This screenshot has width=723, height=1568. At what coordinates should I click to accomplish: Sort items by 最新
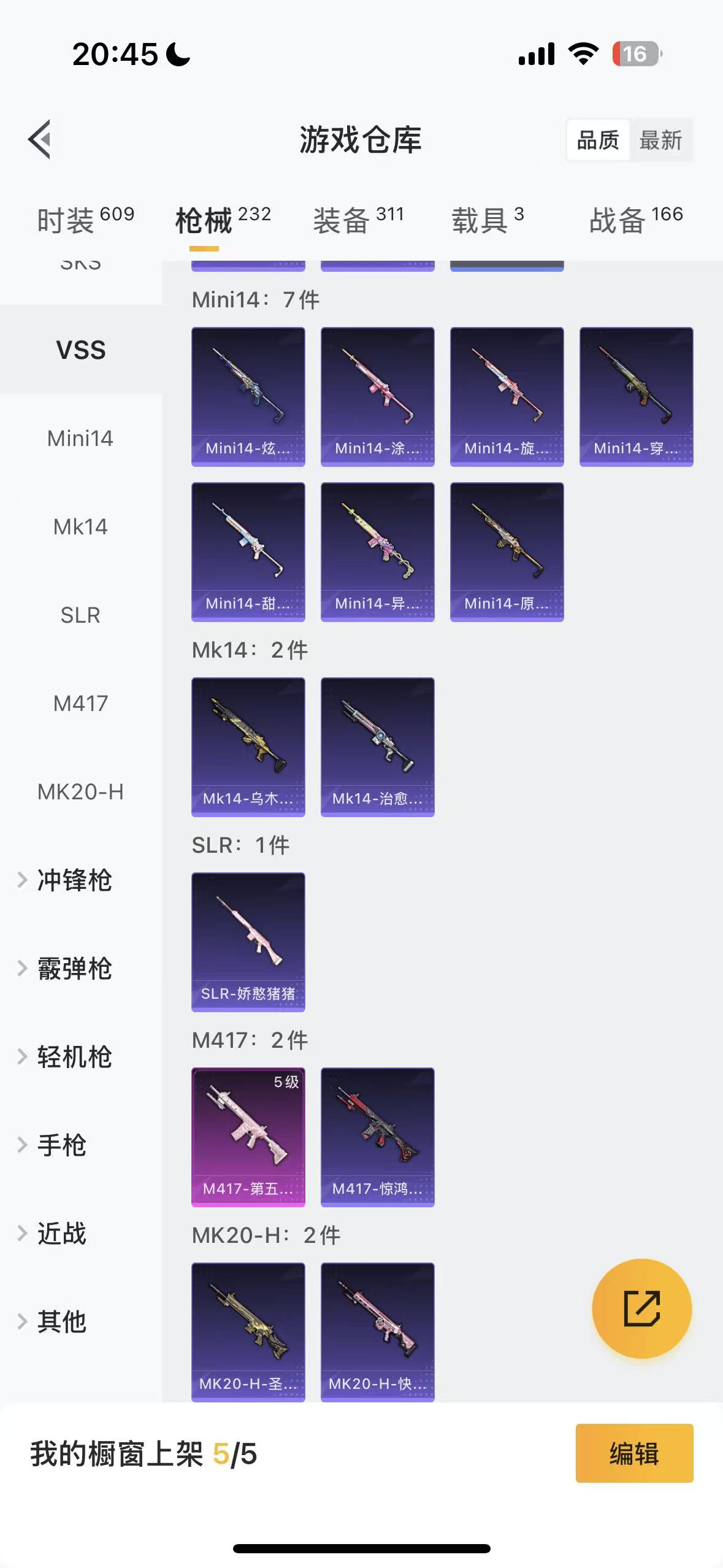pos(660,140)
